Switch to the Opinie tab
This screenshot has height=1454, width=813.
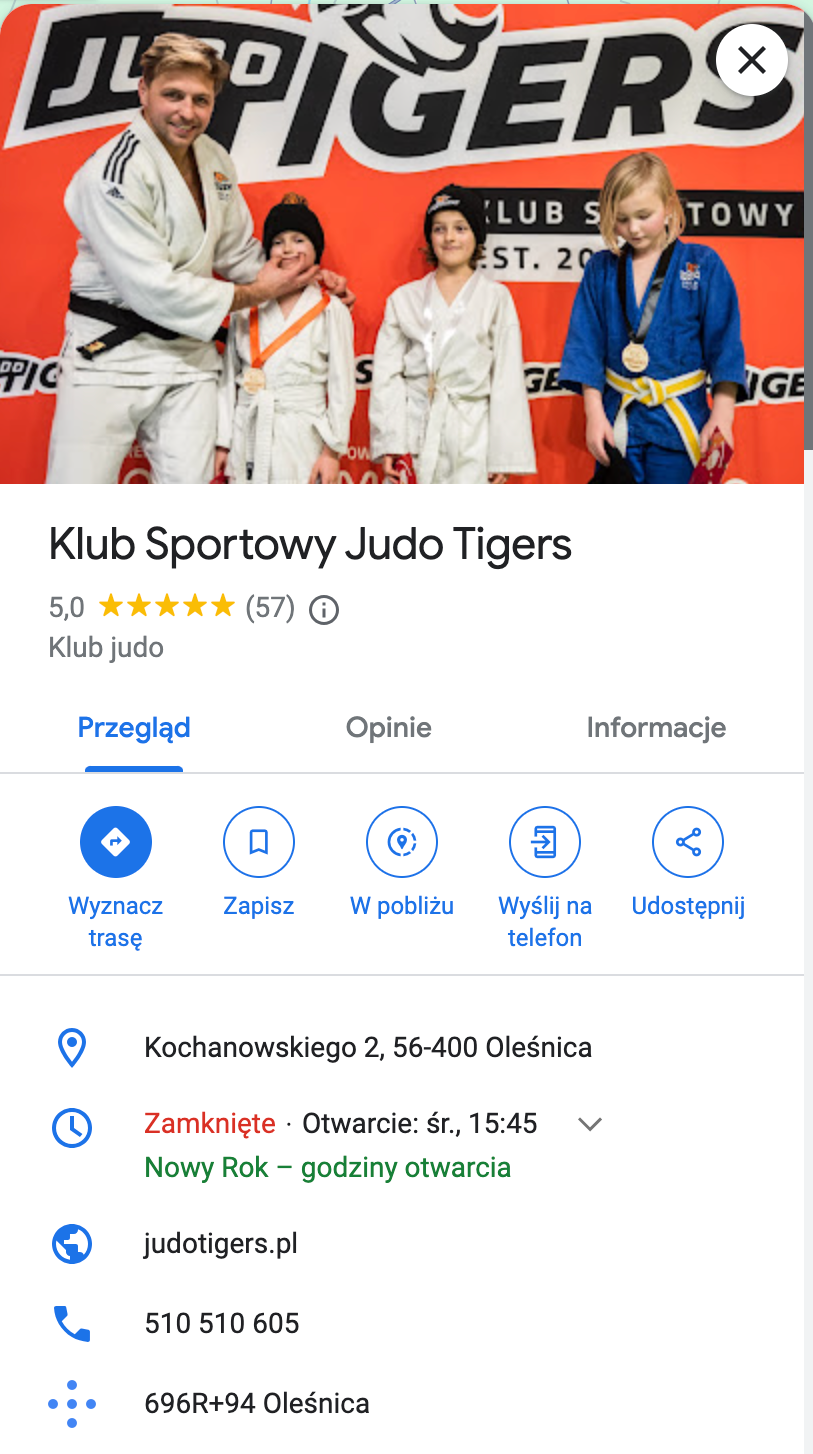click(389, 727)
